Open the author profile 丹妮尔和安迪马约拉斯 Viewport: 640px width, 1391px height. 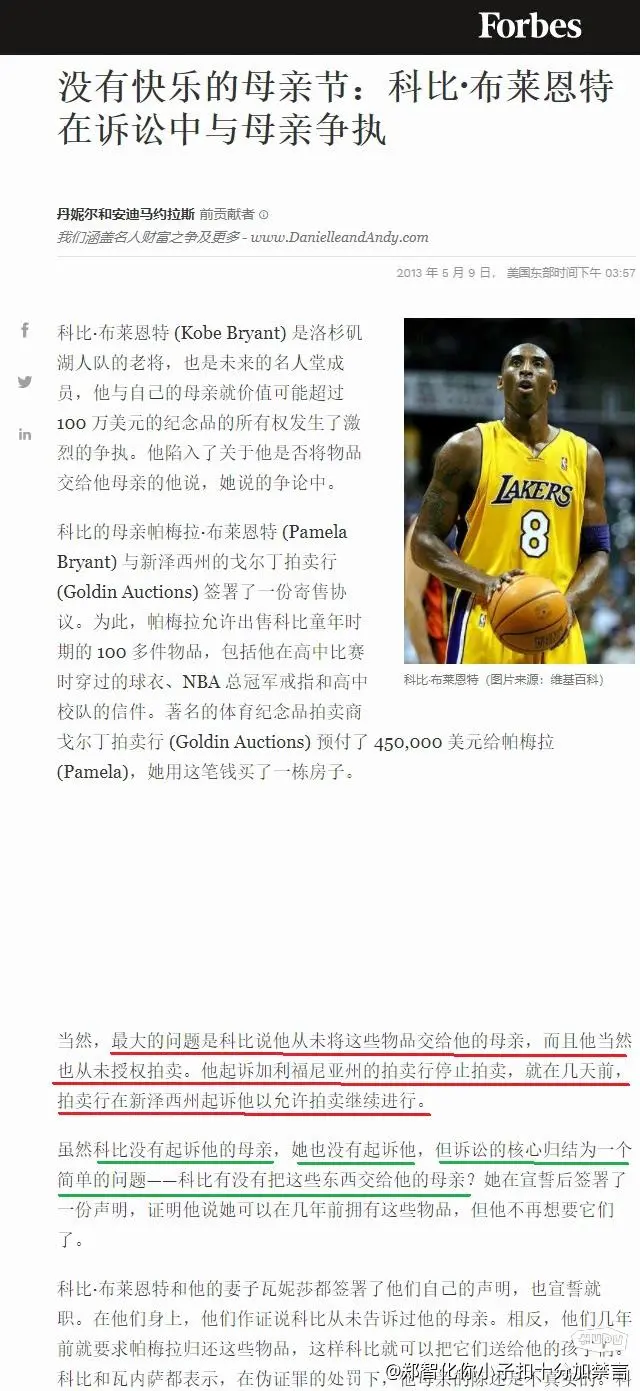coord(126,214)
